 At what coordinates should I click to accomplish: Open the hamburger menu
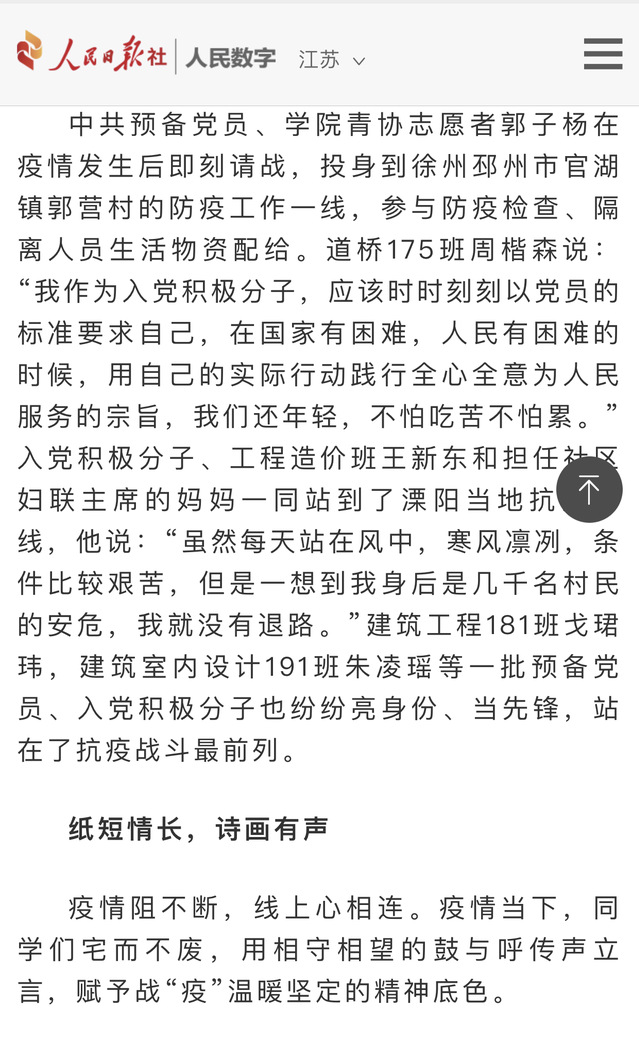point(603,54)
